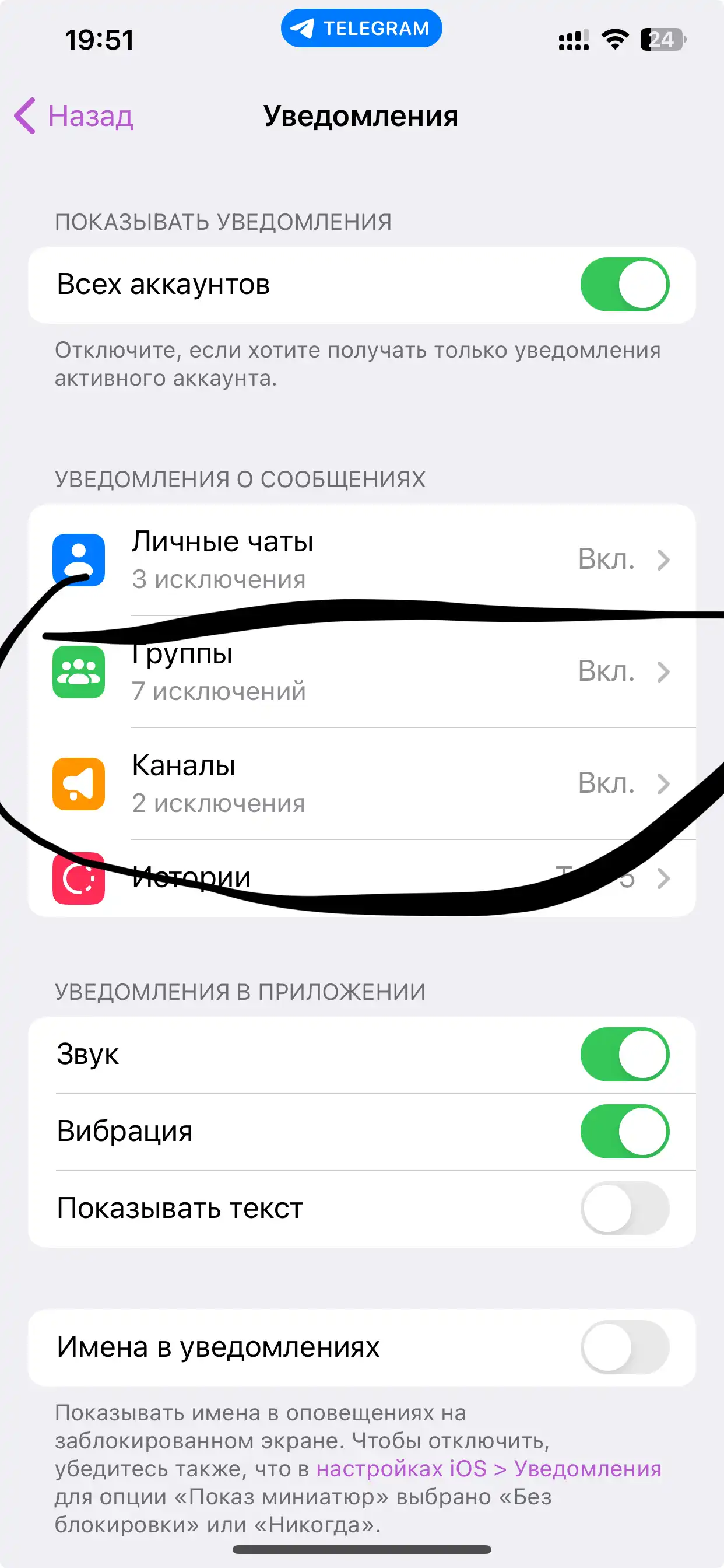724x1568 pixels.
Task: Open Личные чаты notification settings
Action: [x=362, y=559]
